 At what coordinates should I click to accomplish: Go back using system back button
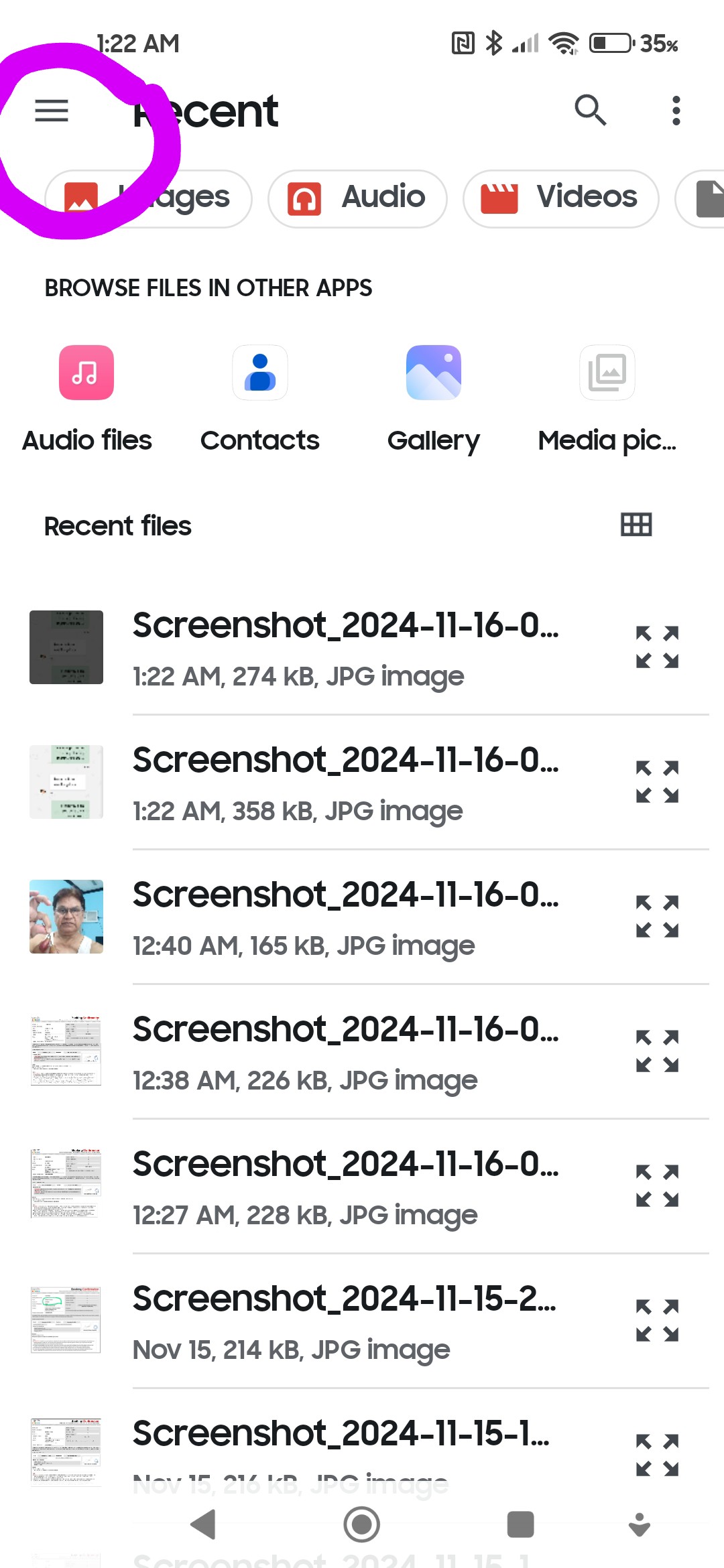(203, 1524)
